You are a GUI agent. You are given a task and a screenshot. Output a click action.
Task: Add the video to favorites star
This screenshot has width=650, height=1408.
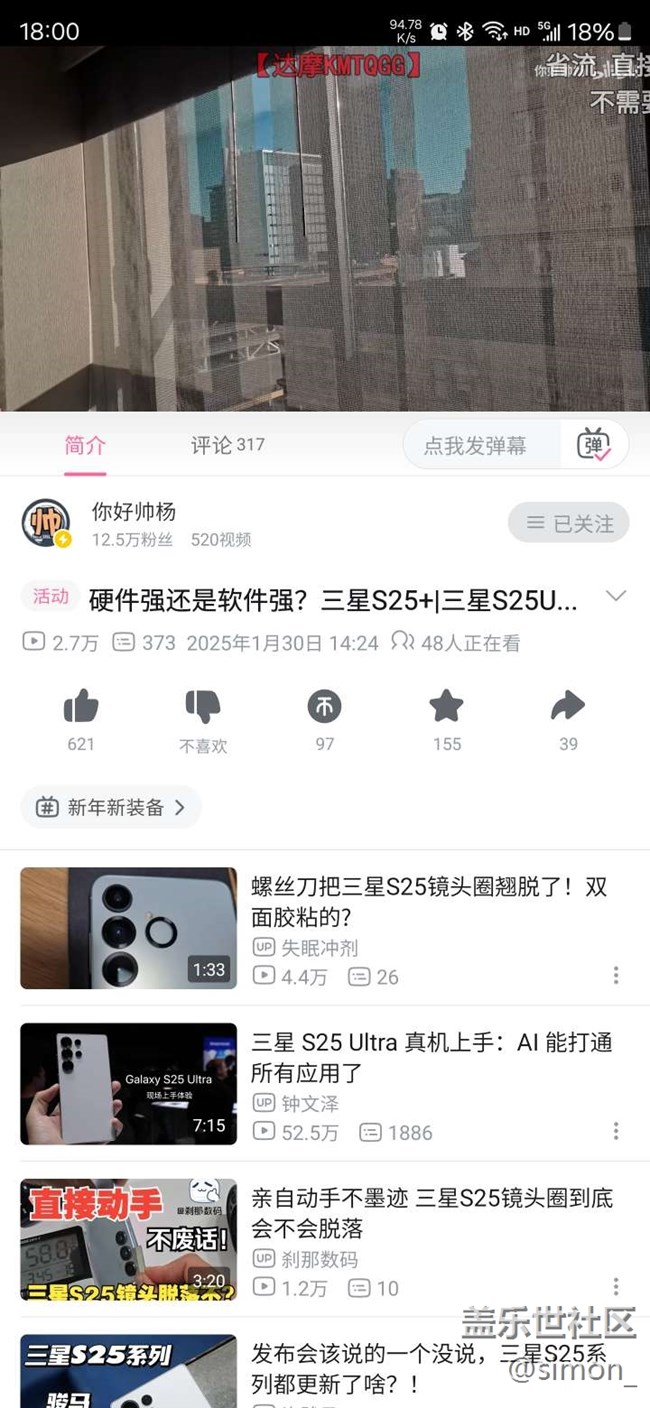[446, 708]
